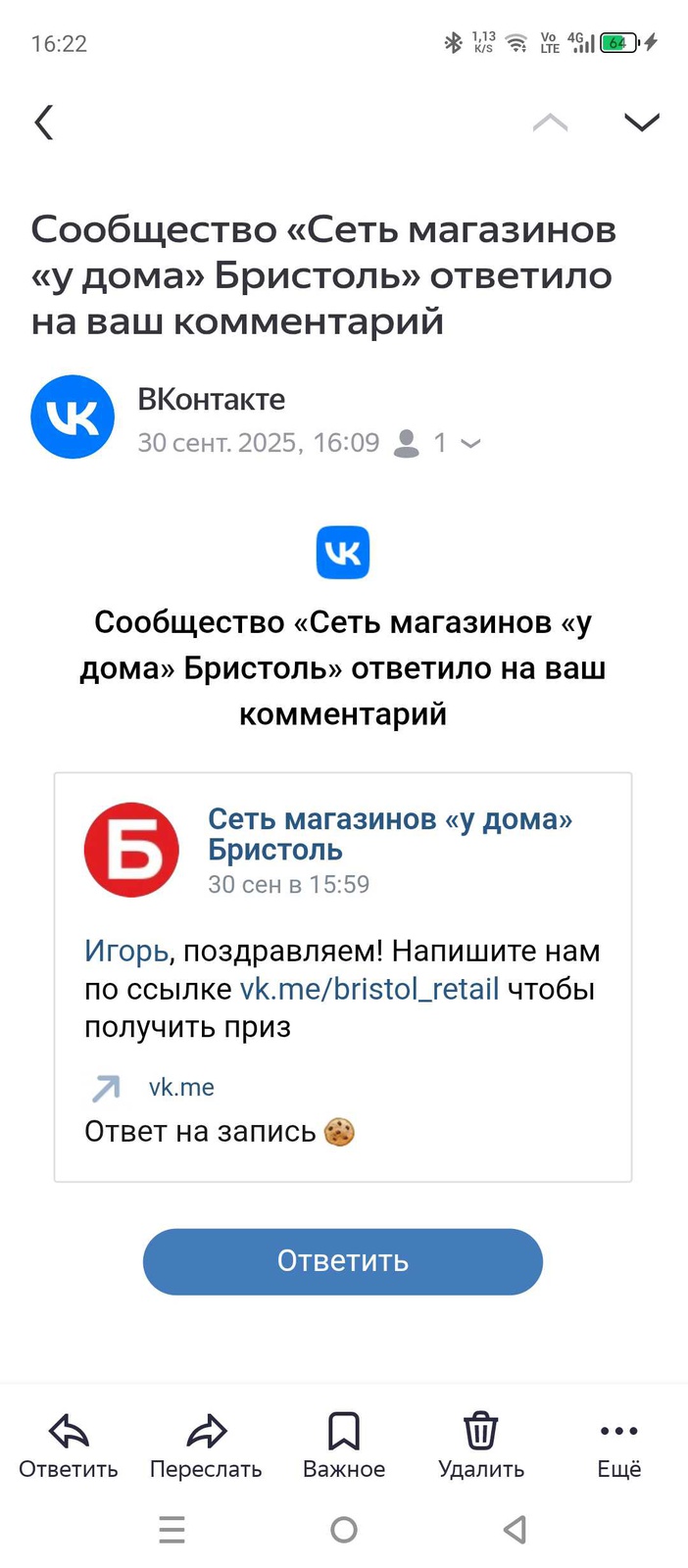Show recent apps from navigation bar
Screen dimensions: 688x1568
click(172, 1530)
